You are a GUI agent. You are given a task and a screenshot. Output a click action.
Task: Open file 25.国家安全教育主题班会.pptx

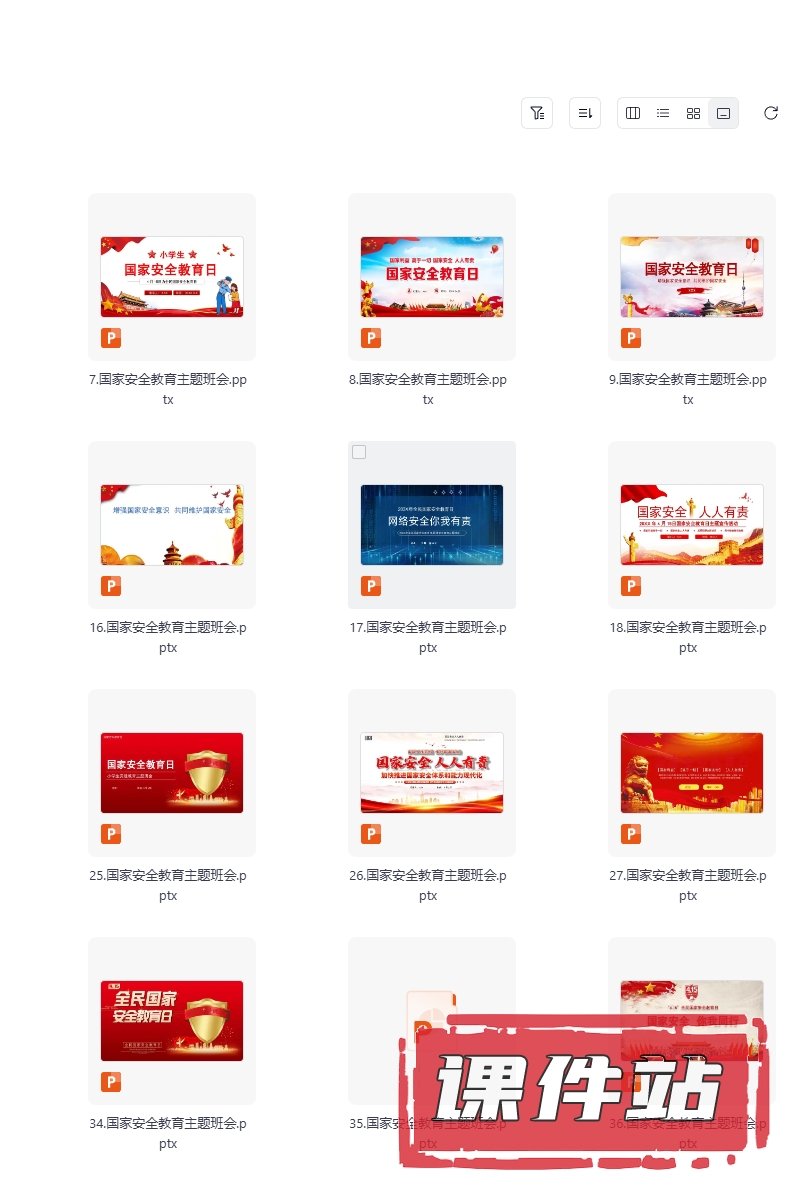pos(172,773)
